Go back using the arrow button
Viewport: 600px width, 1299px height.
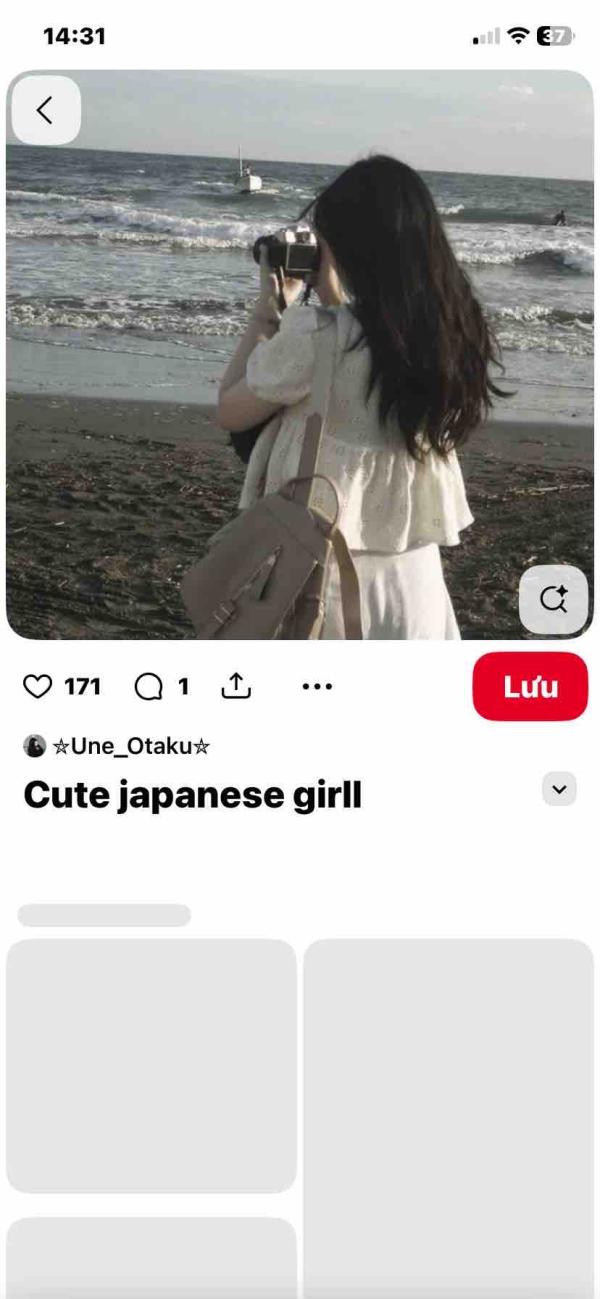click(45, 110)
